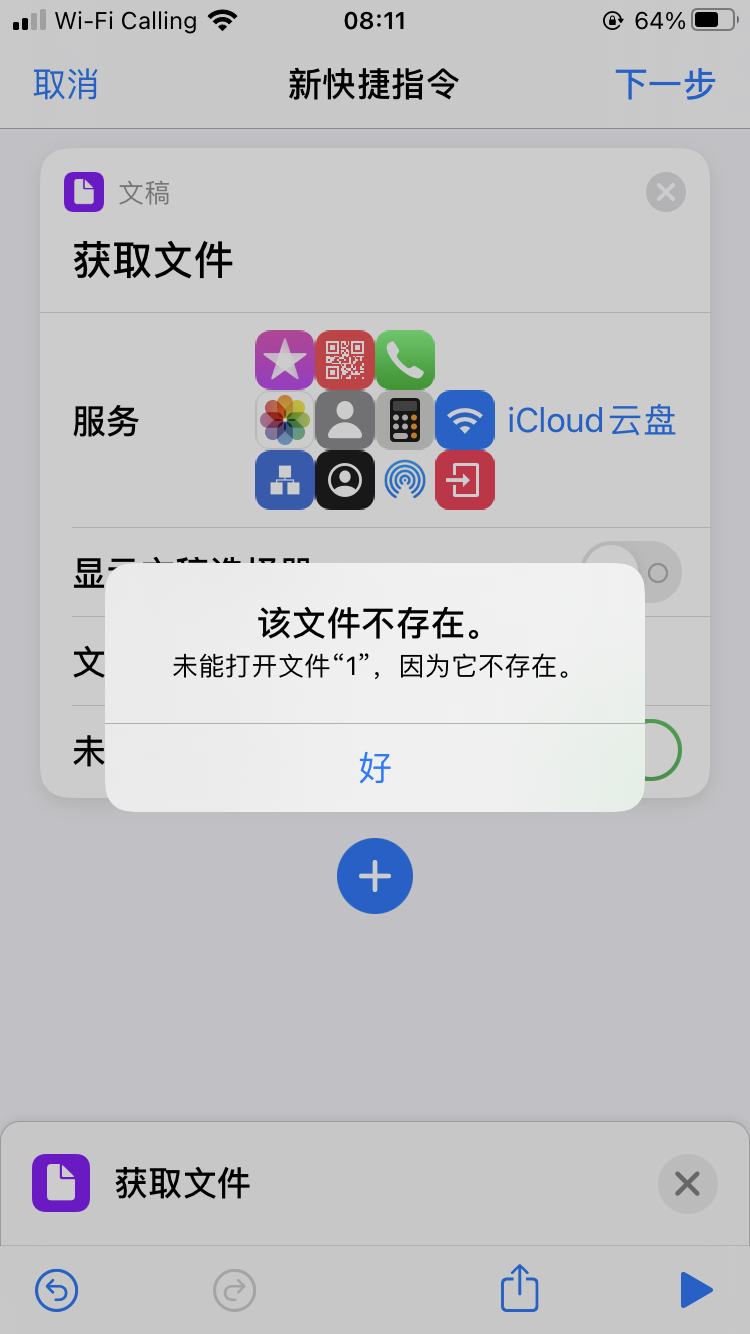This screenshot has height=1334, width=750.
Task: Toggle the document picker switch
Action: 632,572
